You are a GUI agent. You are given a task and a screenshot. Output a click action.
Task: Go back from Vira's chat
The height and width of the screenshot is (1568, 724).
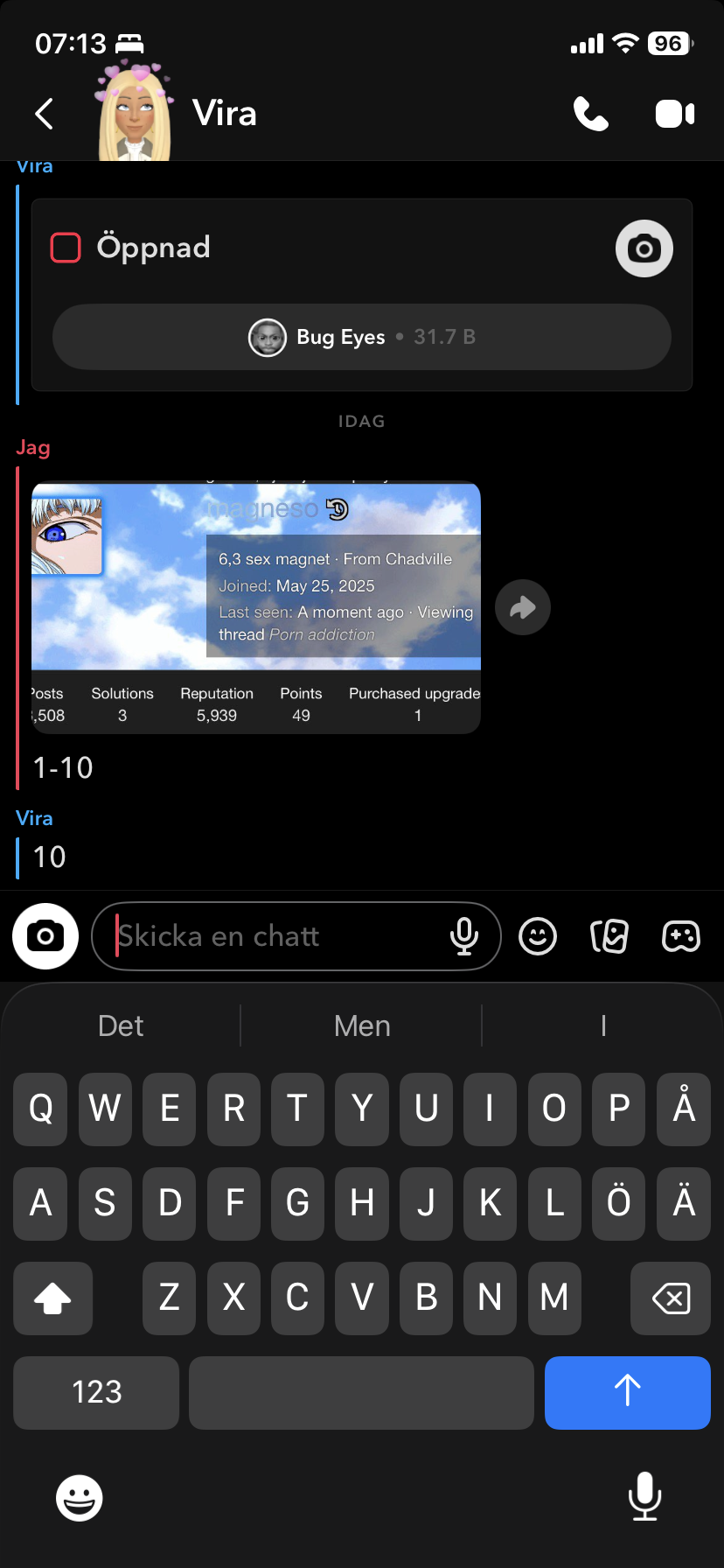(x=44, y=114)
